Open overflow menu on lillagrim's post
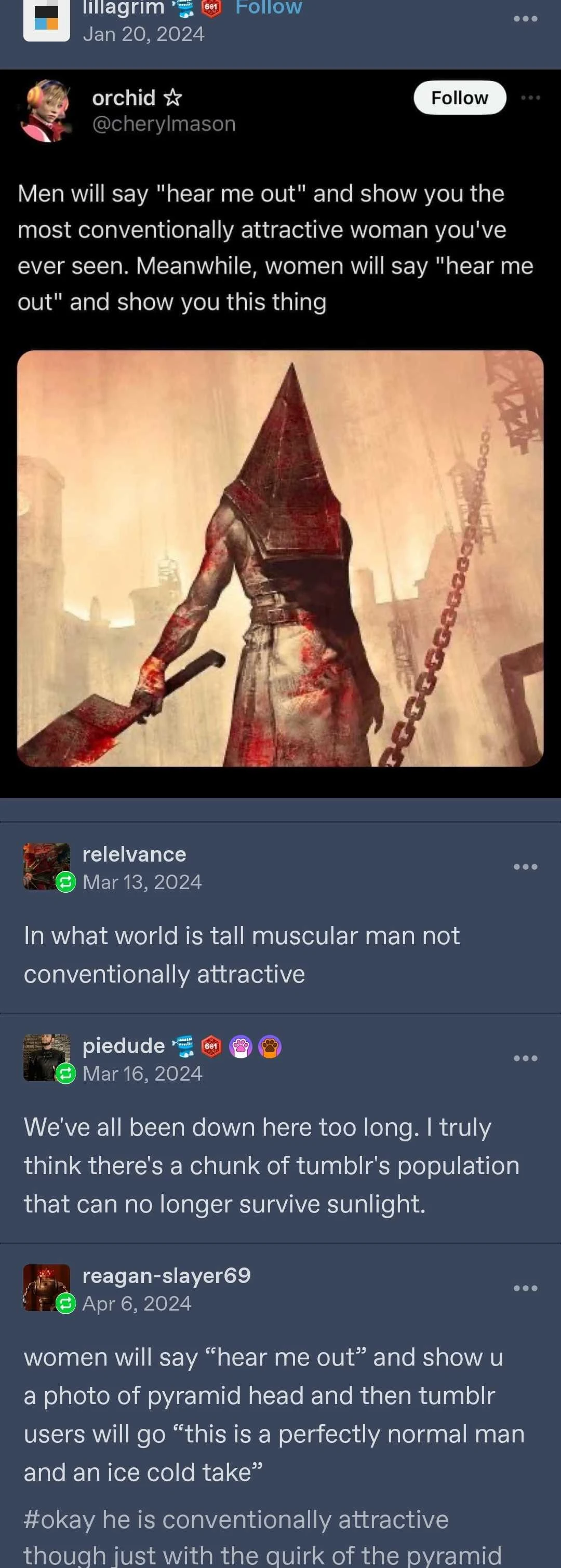561x1568 pixels. [525, 18]
